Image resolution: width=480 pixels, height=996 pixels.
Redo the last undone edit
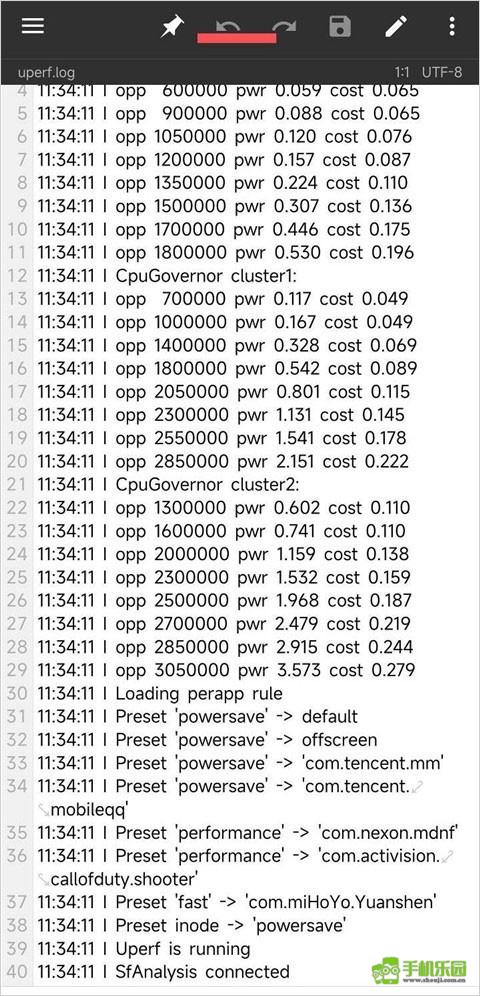click(x=284, y=26)
